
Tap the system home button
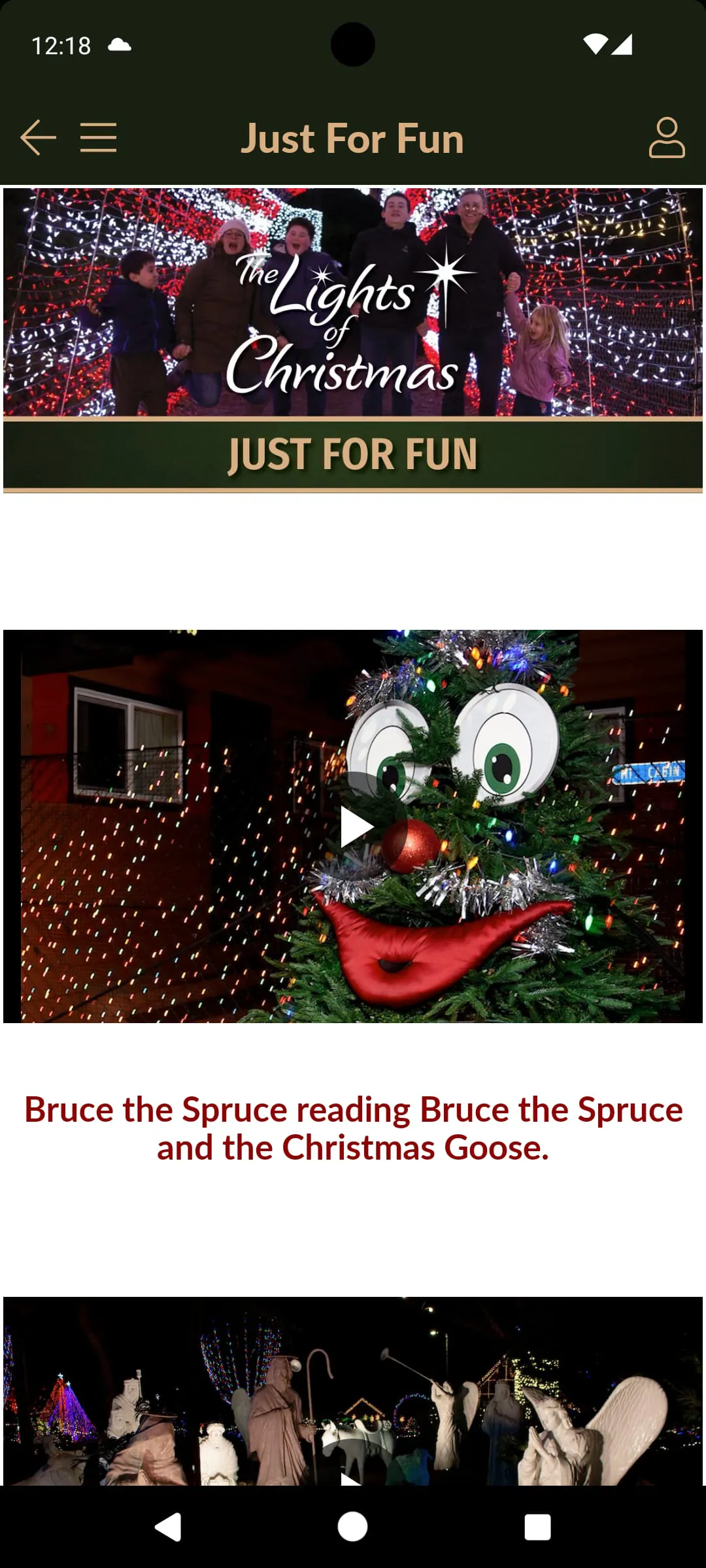[x=352, y=1527]
